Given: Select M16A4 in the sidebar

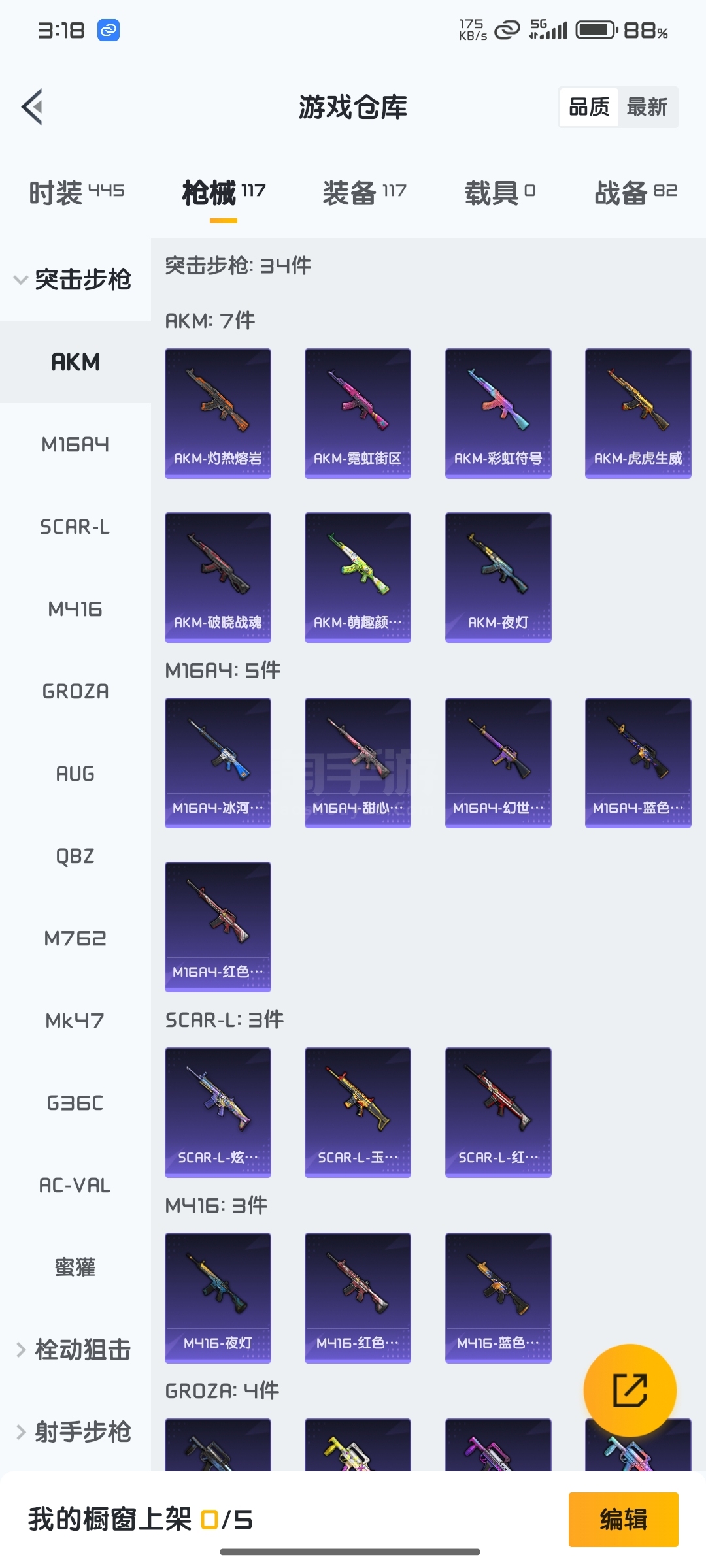Looking at the screenshot, I should click(x=75, y=445).
